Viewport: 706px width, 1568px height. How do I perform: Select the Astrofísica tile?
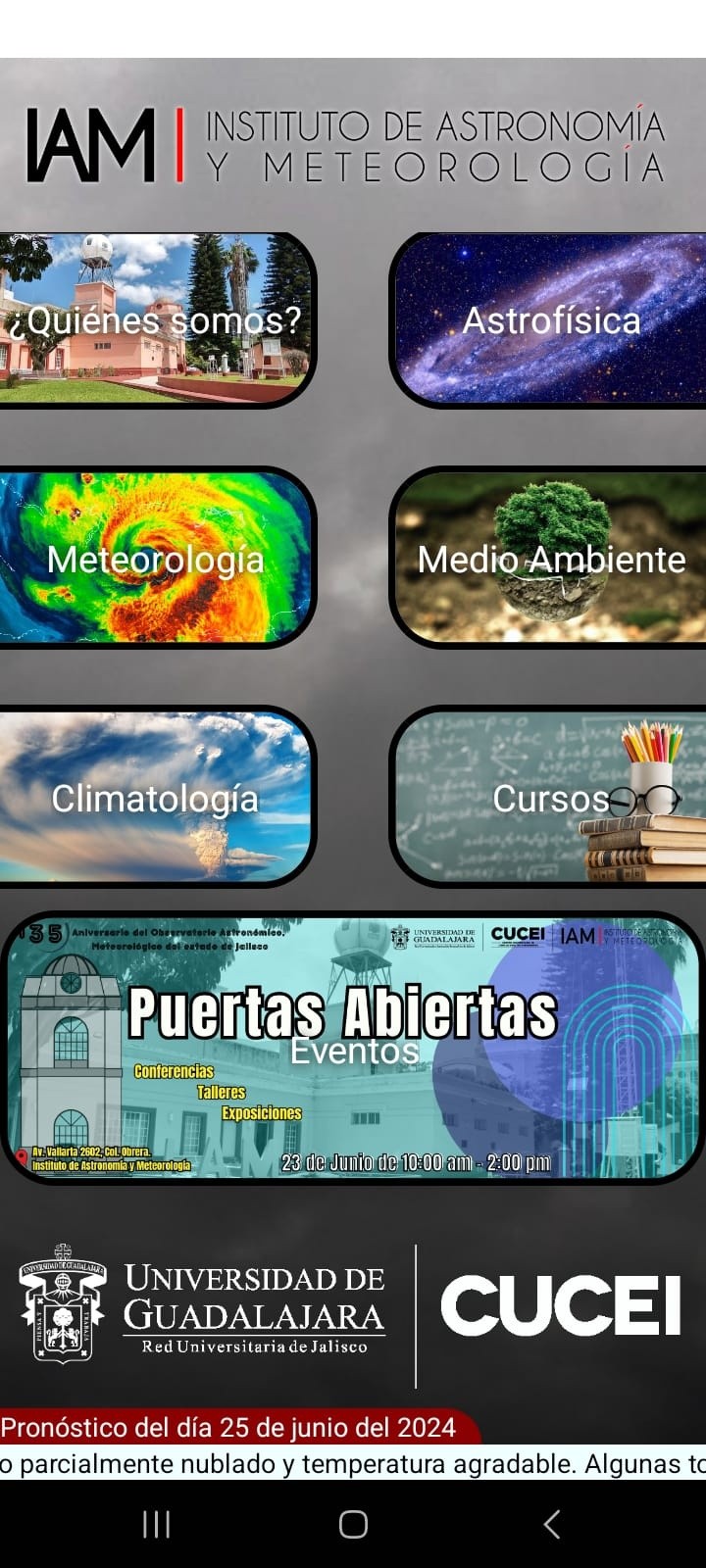click(x=549, y=319)
